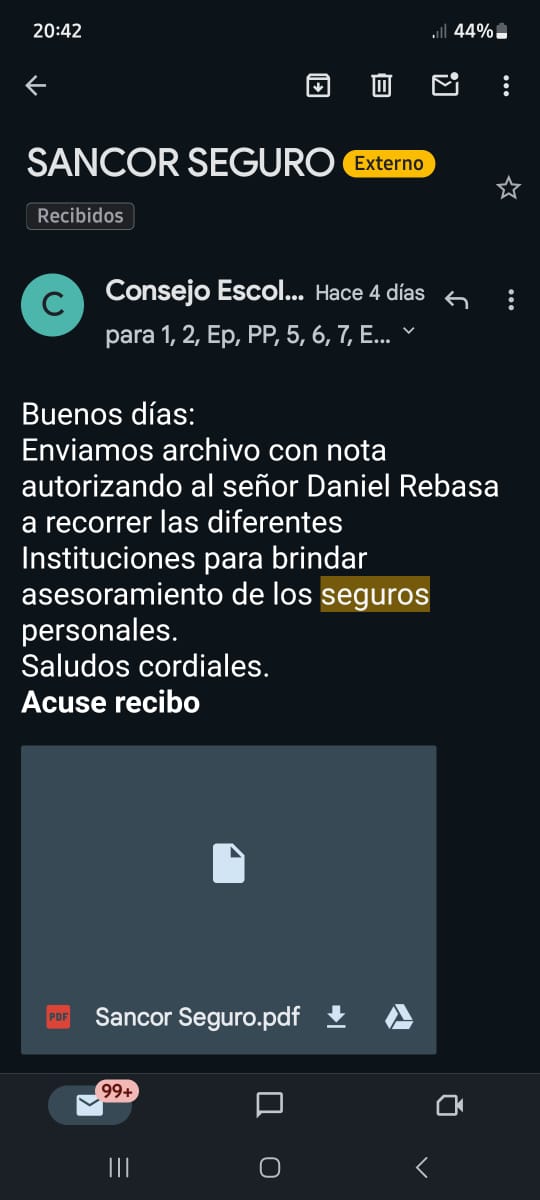Star the SANCOR SEGURO email
540x1200 pixels.
coord(509,187)
